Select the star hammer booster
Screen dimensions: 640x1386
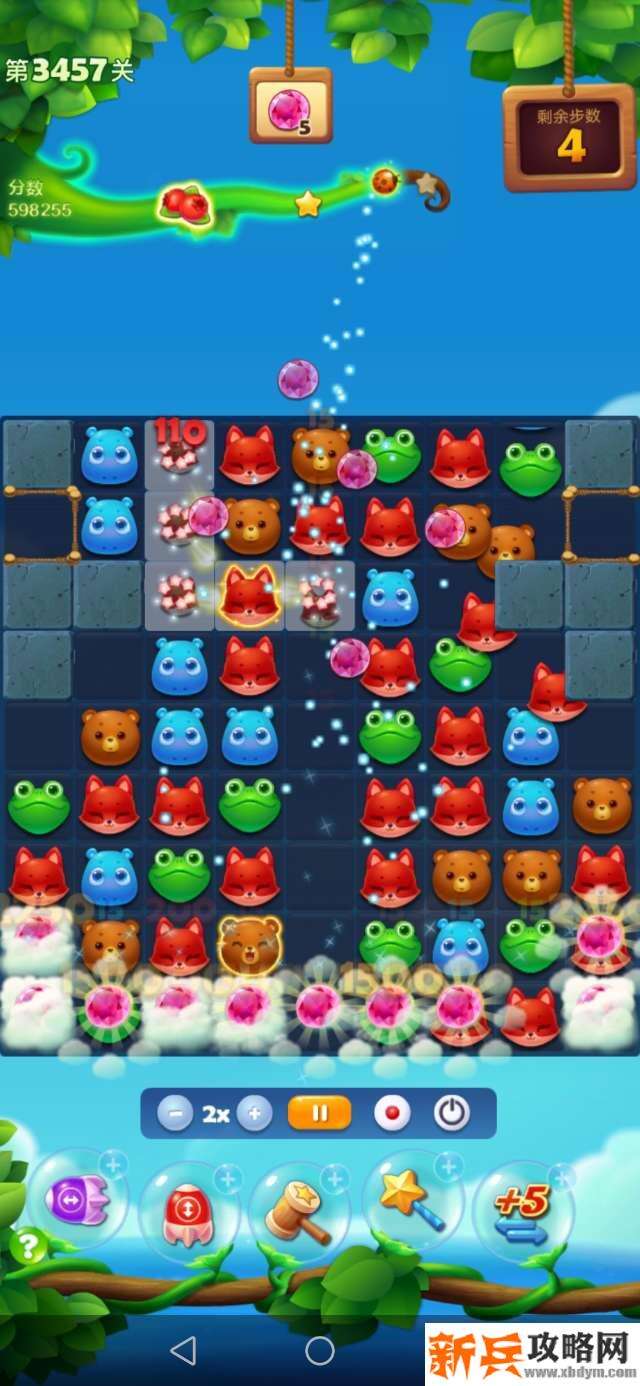pyautogui.click(x=297, y=1210)
